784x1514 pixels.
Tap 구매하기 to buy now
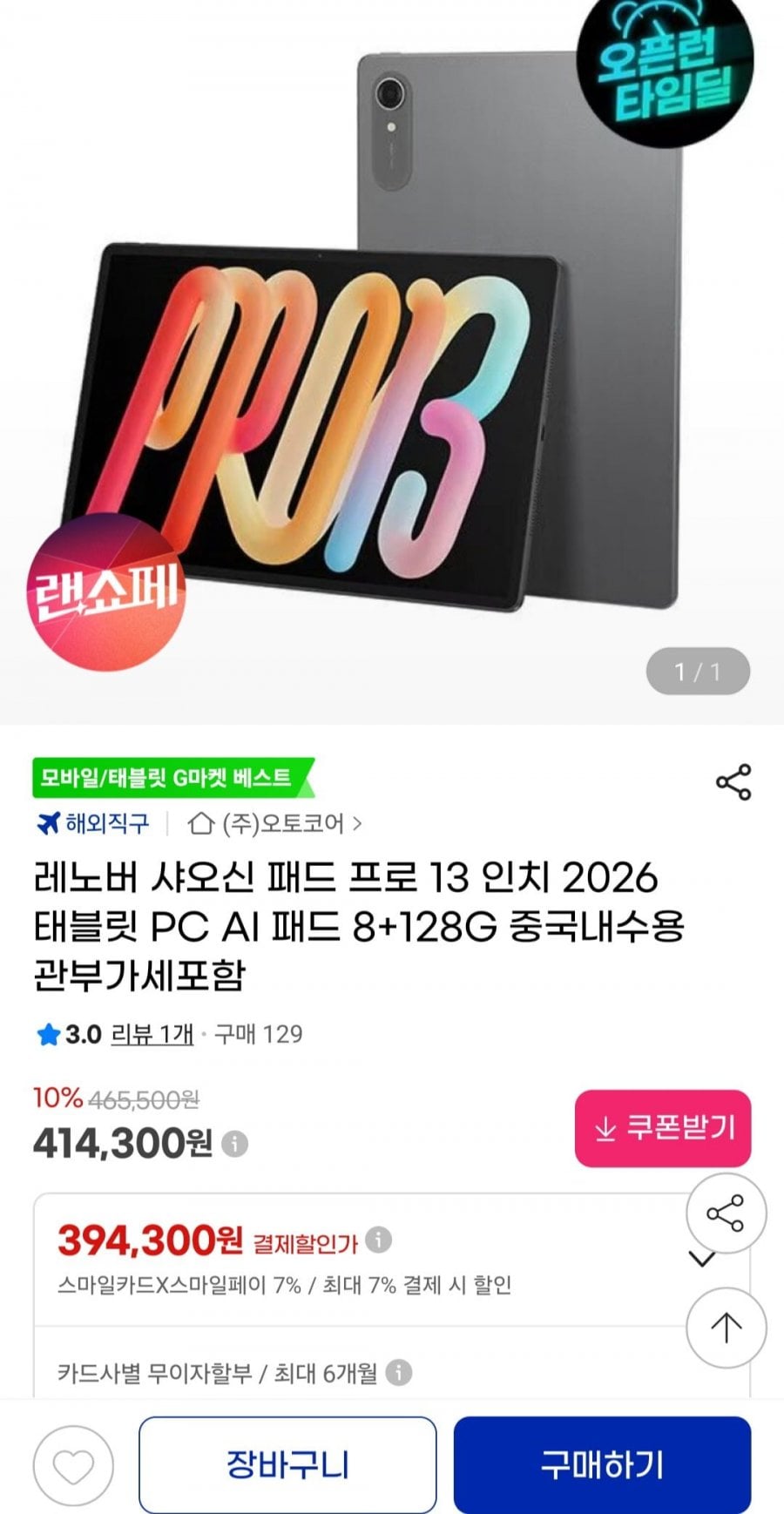[602, 1465]
